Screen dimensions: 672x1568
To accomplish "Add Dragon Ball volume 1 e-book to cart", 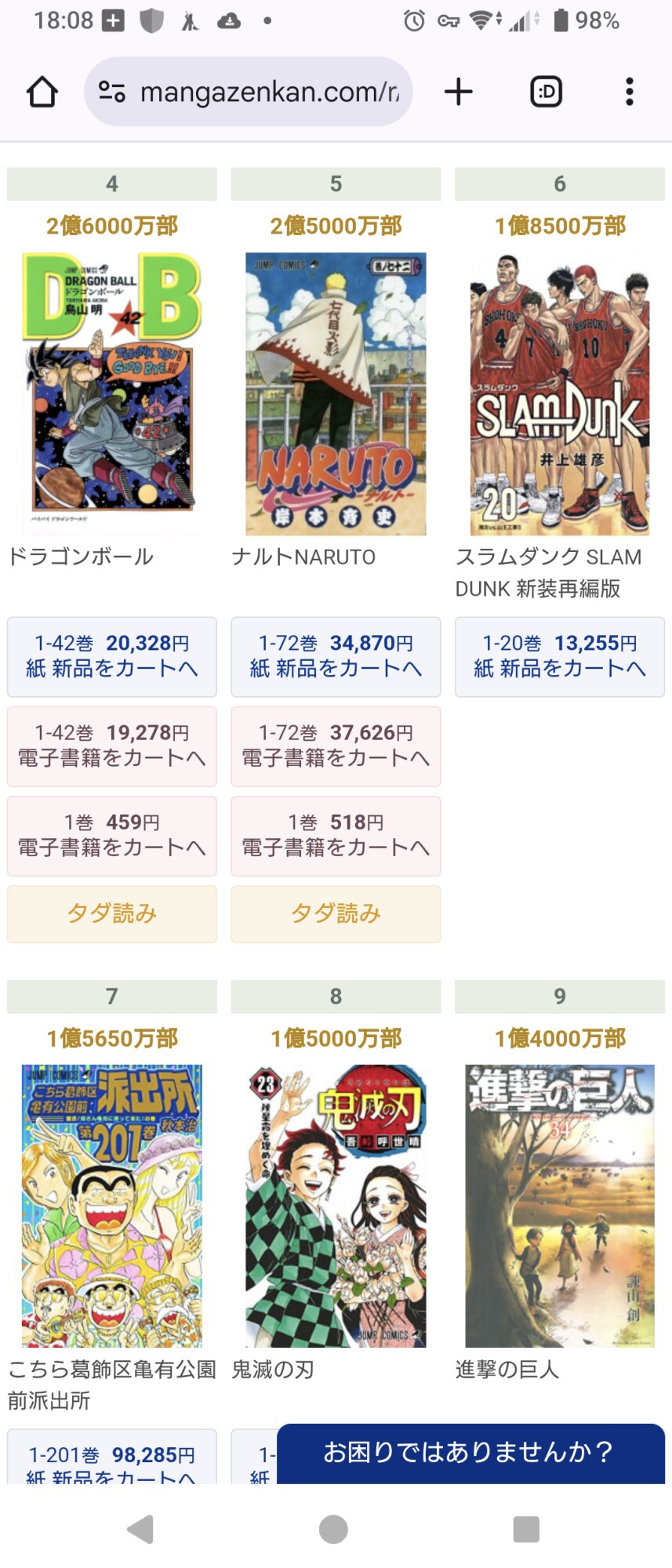I will click(x=112, y=835).
